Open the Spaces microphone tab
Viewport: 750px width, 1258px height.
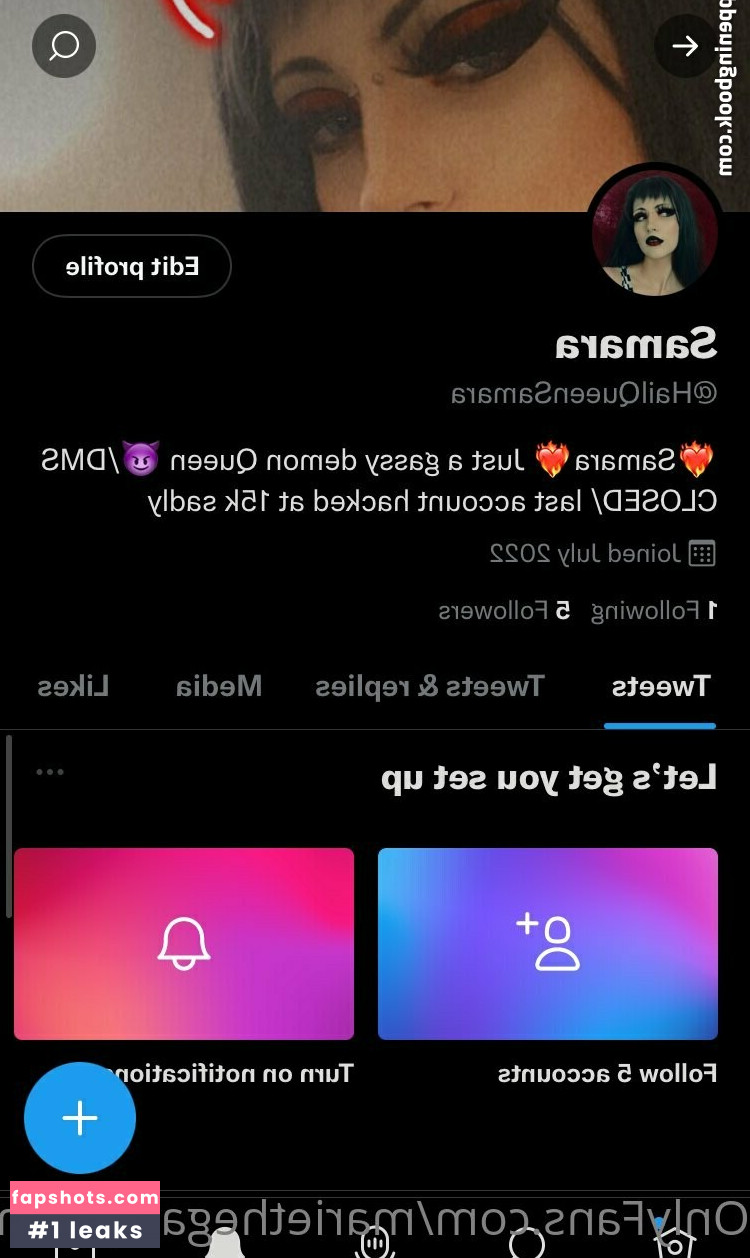[x=375, y=1242]
